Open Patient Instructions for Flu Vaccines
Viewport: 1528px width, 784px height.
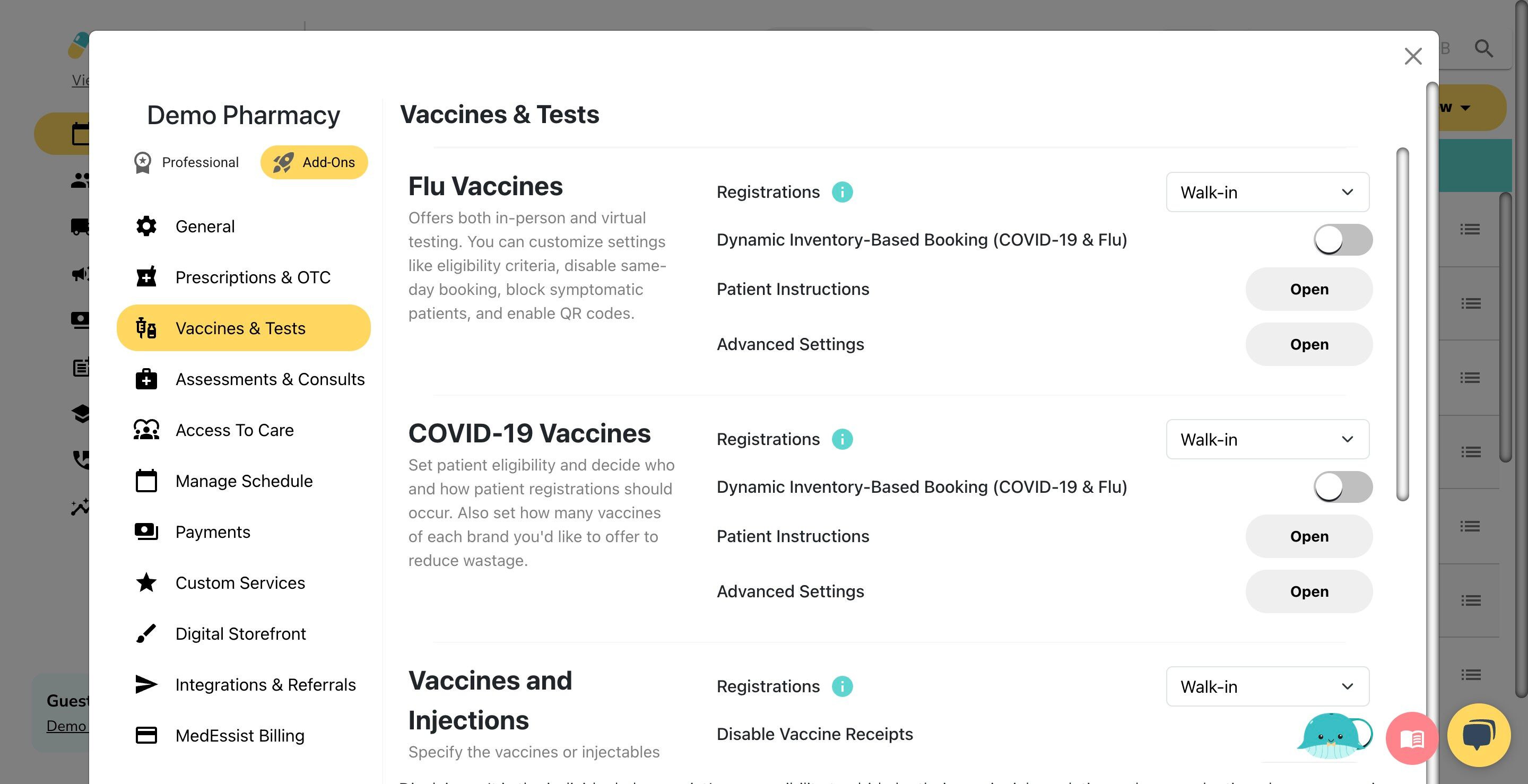click(x=1308, y=289)
